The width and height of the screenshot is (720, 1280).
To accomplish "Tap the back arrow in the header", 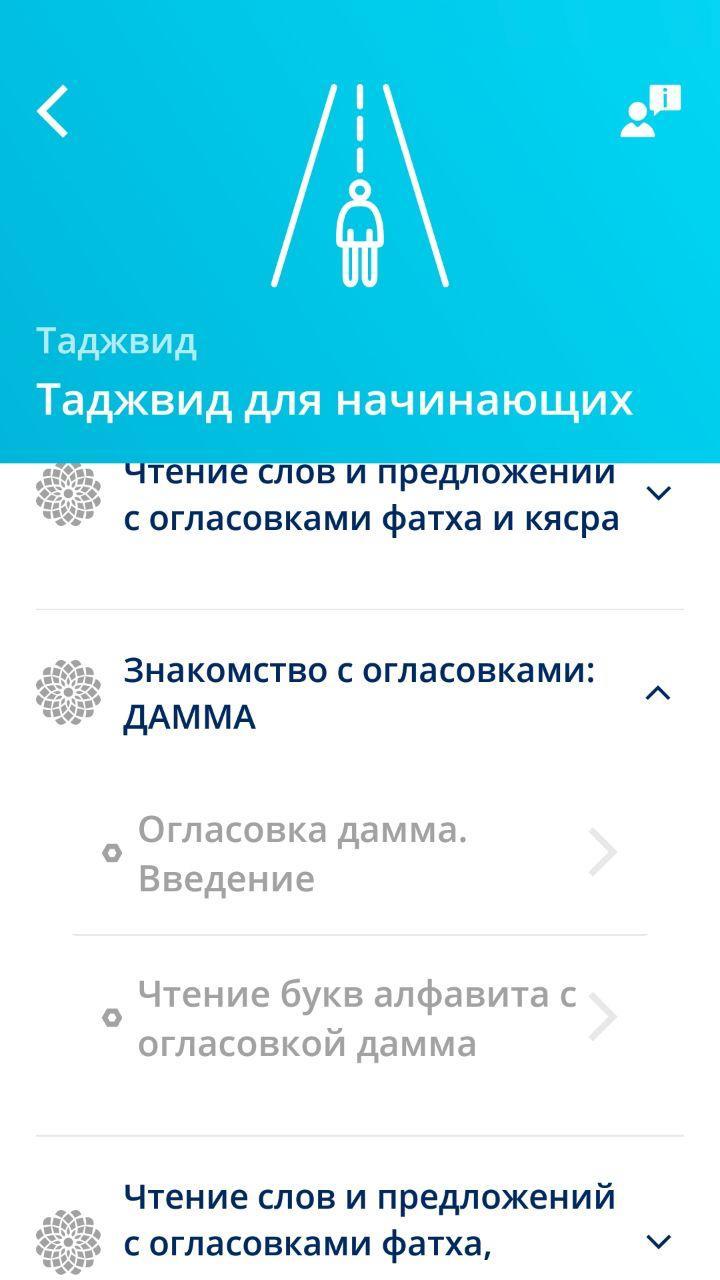I will point(51,112).
